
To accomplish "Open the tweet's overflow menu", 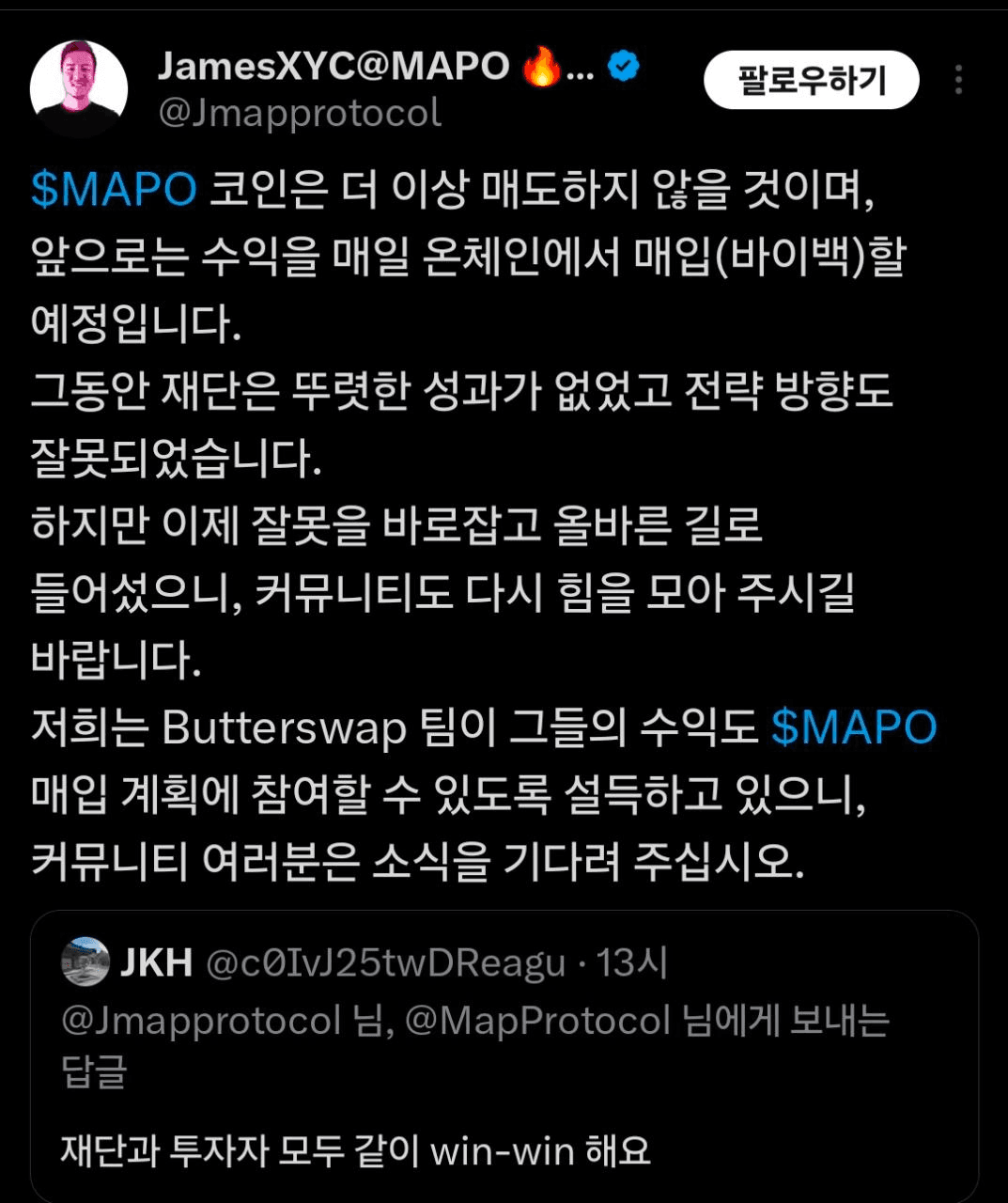I will click(x=957, y=80).
